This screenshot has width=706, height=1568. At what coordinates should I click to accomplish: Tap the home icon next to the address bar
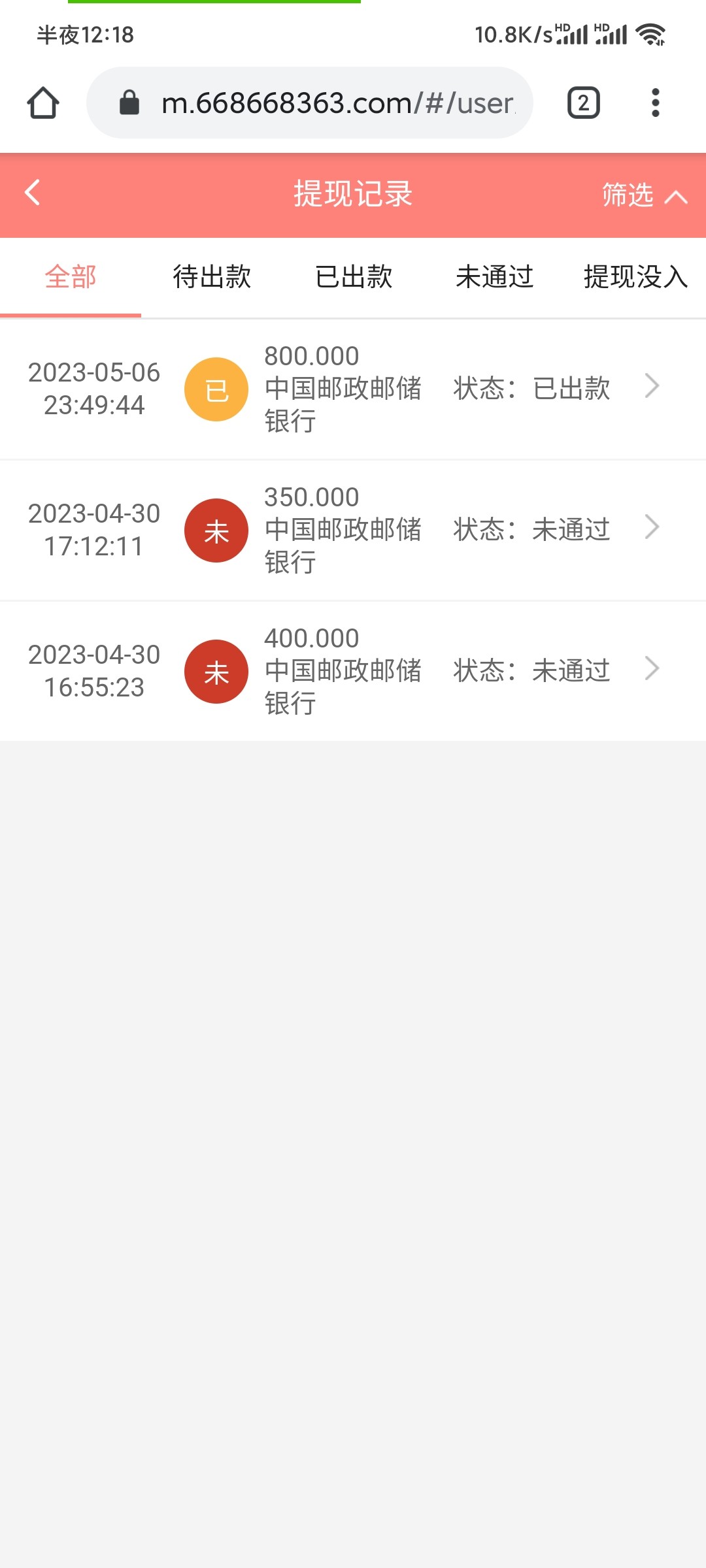(x=42, y=102)
